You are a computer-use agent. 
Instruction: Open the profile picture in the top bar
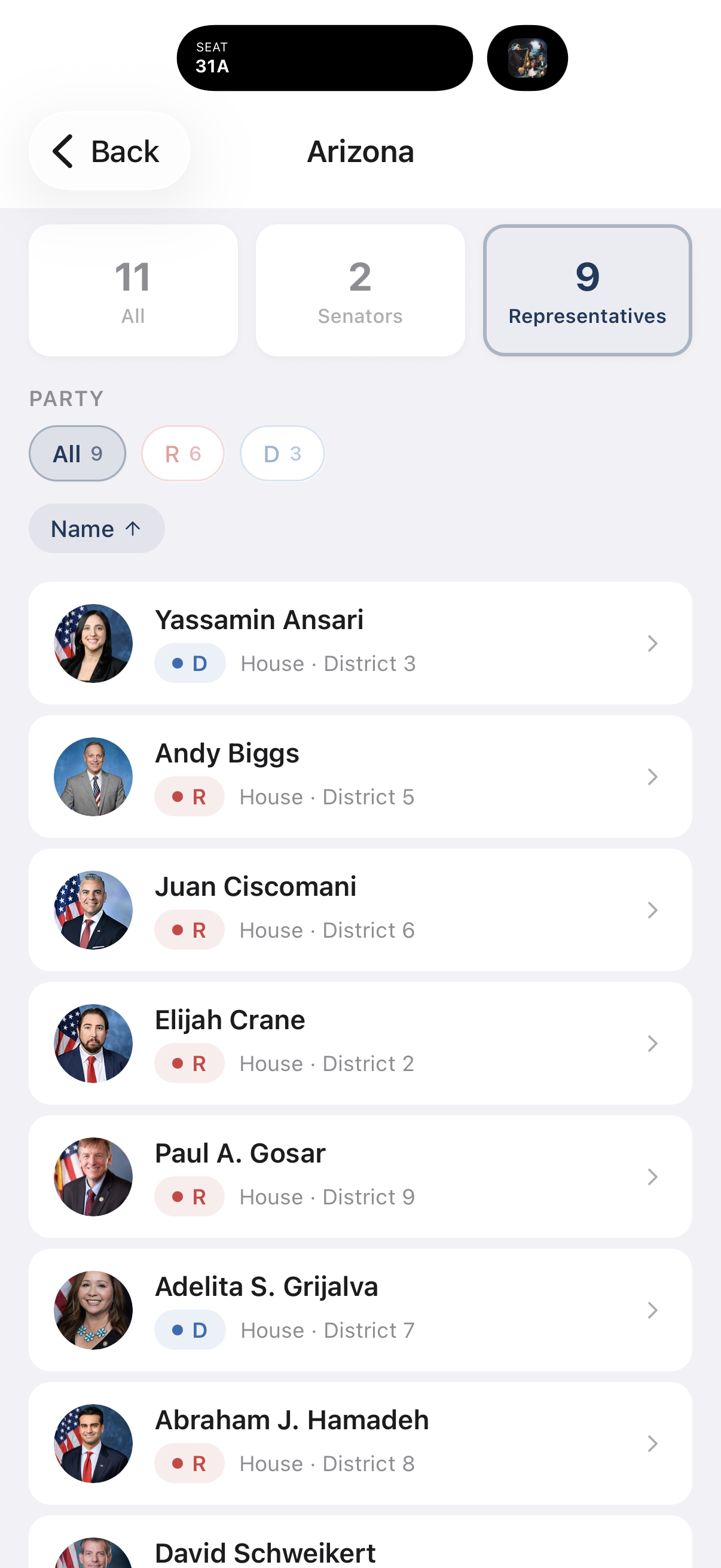click(527, 58)
